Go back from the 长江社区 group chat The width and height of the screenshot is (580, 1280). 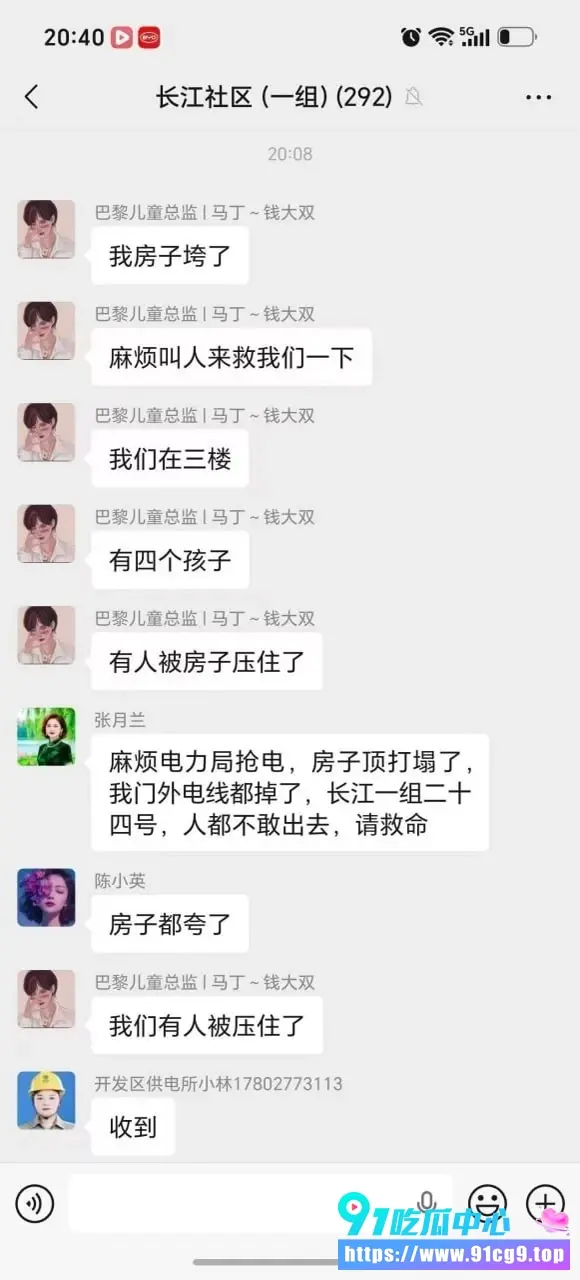tap(31, 97)
